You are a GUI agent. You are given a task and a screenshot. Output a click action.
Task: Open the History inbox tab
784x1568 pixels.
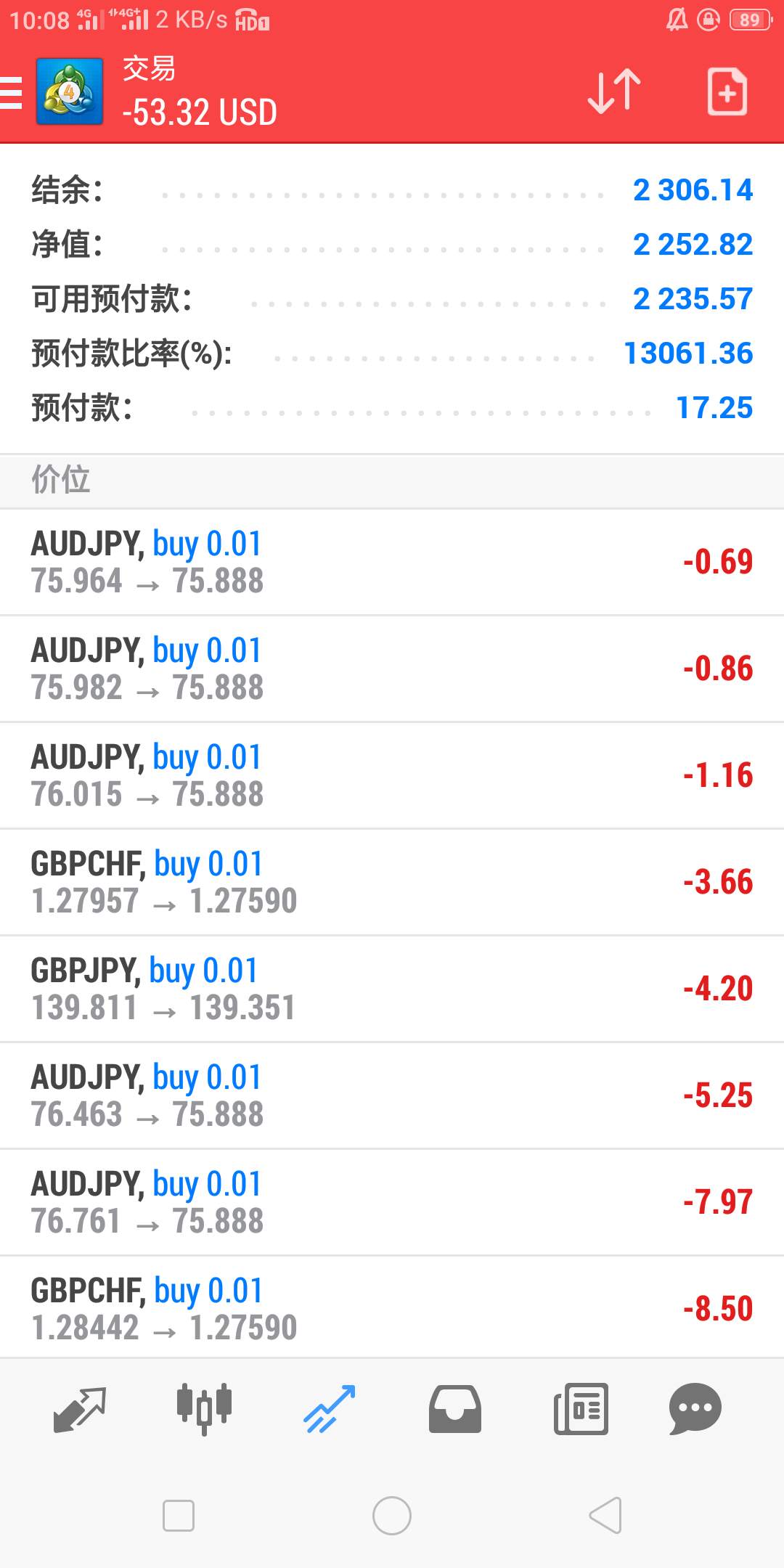455,1409
